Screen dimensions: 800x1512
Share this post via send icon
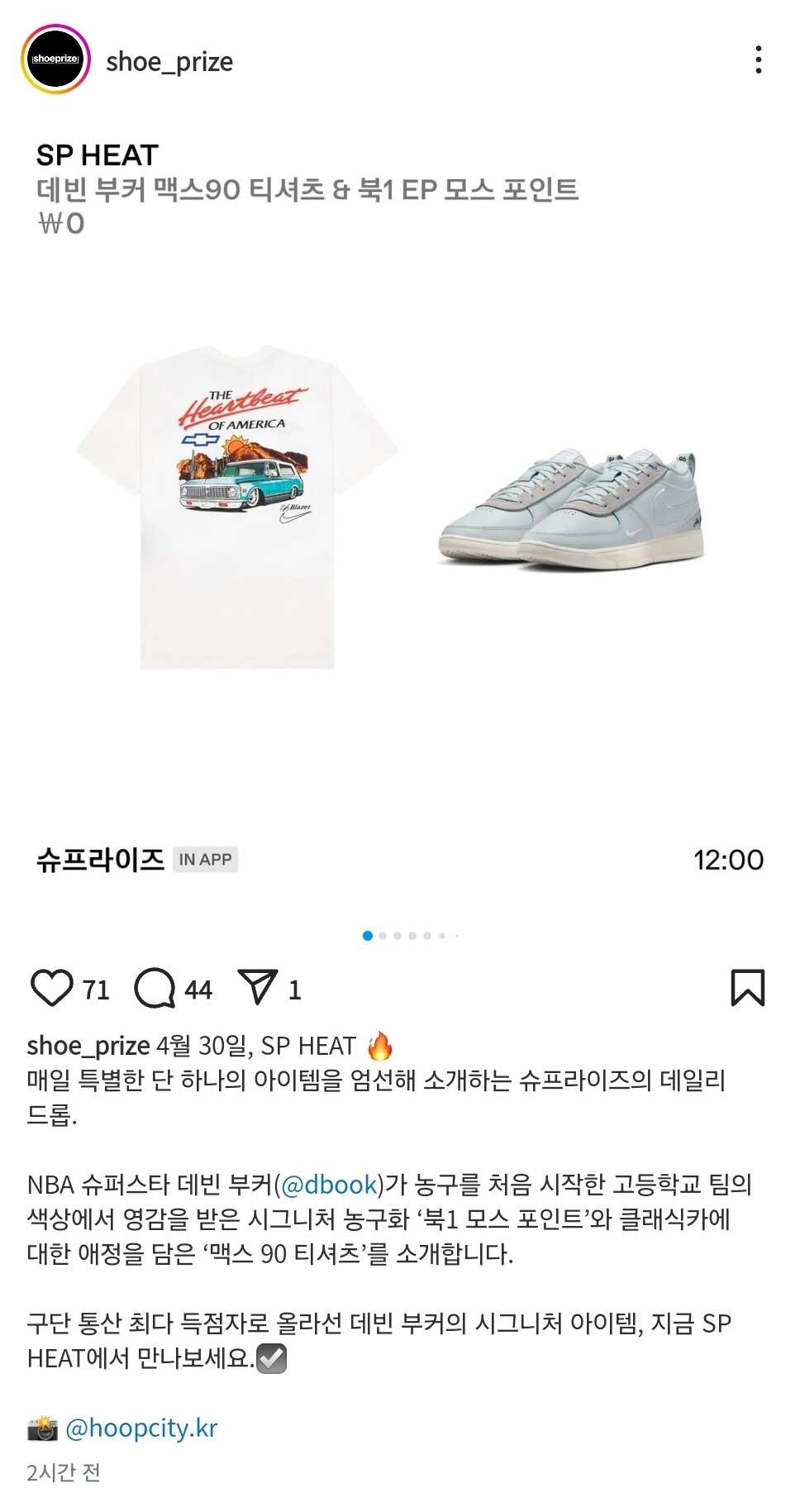tap(257, 987)
